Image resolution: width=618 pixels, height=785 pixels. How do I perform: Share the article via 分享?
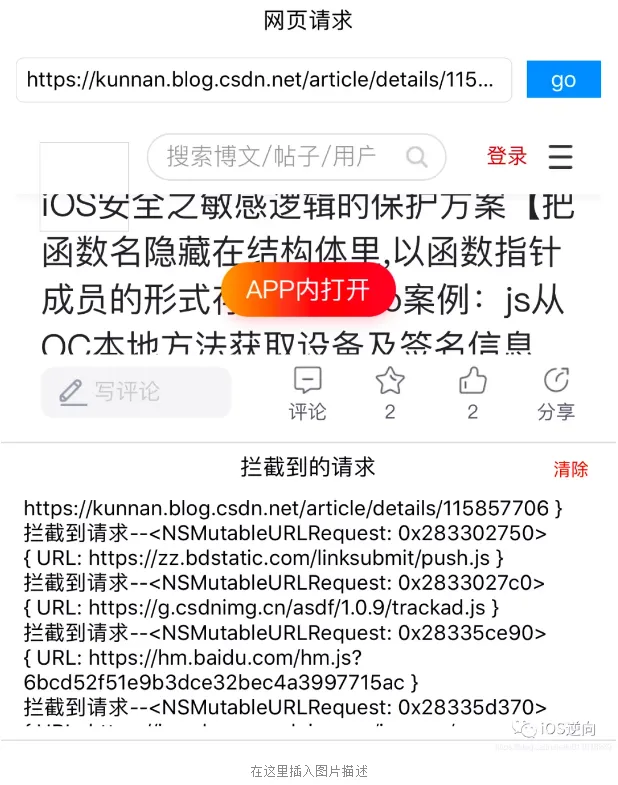556,393
